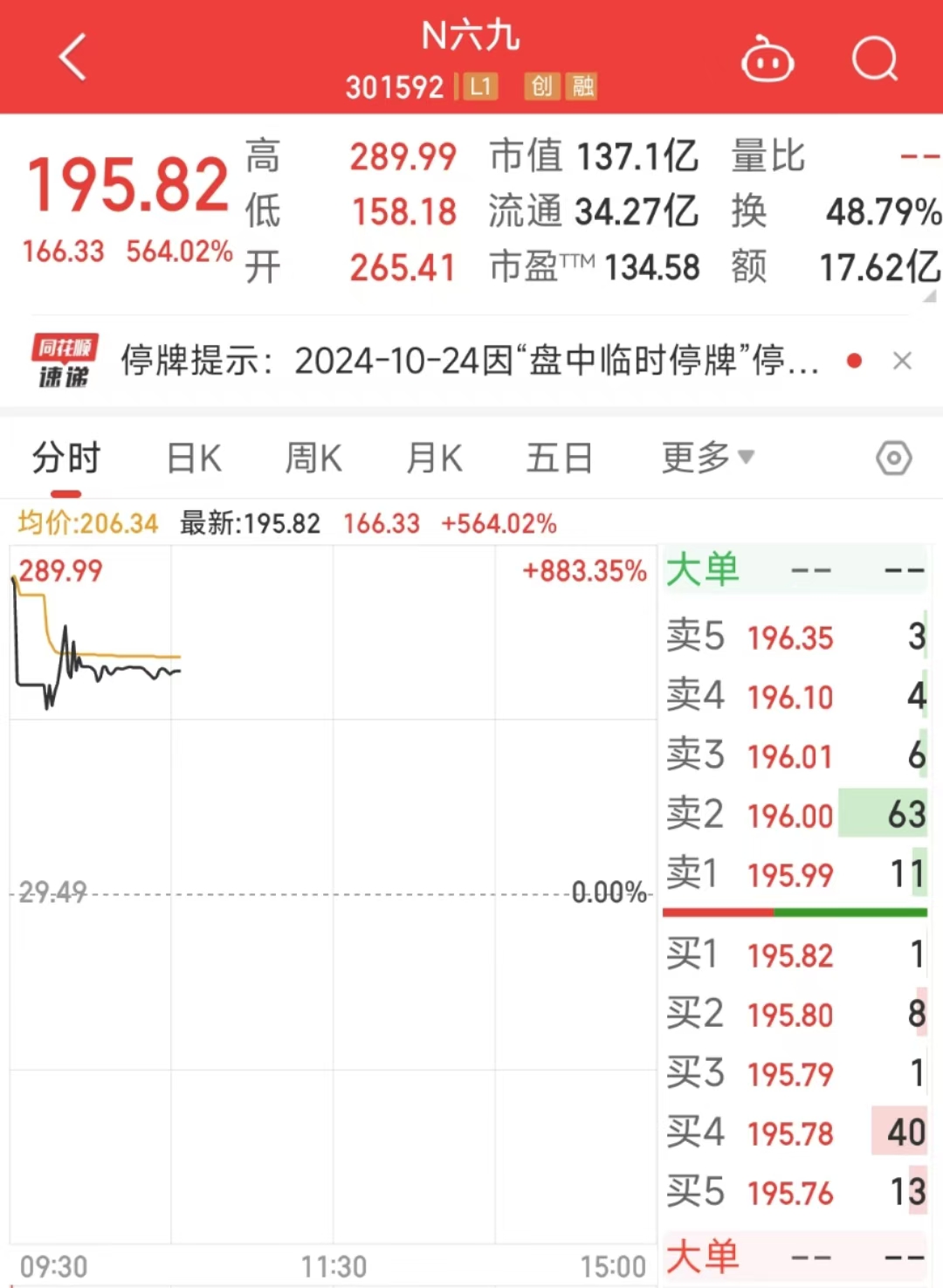
Task: Switch to the 五日 tab
Action: (x=559, y=458)
